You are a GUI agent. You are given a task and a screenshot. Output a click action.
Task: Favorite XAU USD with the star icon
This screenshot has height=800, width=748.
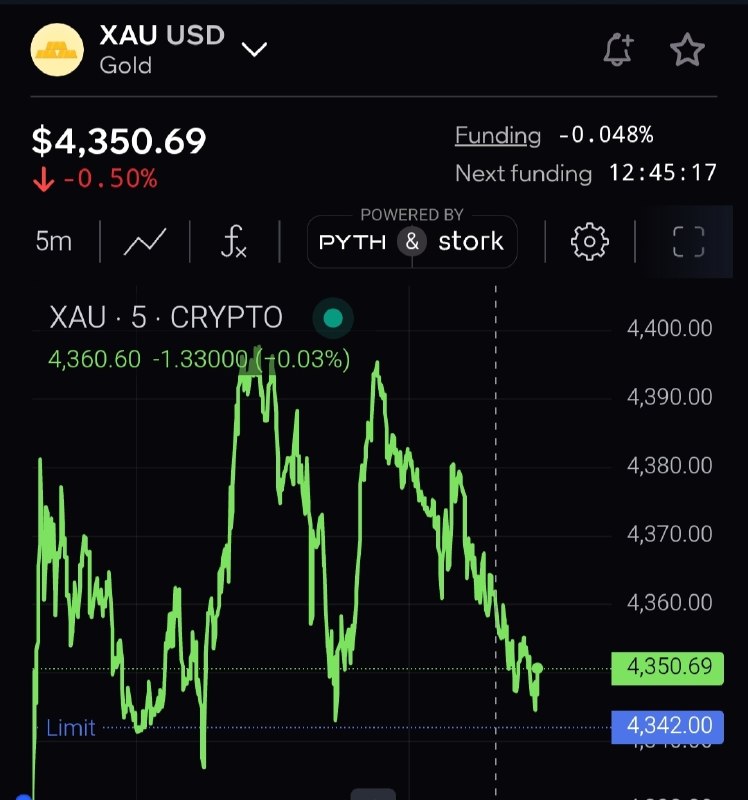[x=687, y=49]
